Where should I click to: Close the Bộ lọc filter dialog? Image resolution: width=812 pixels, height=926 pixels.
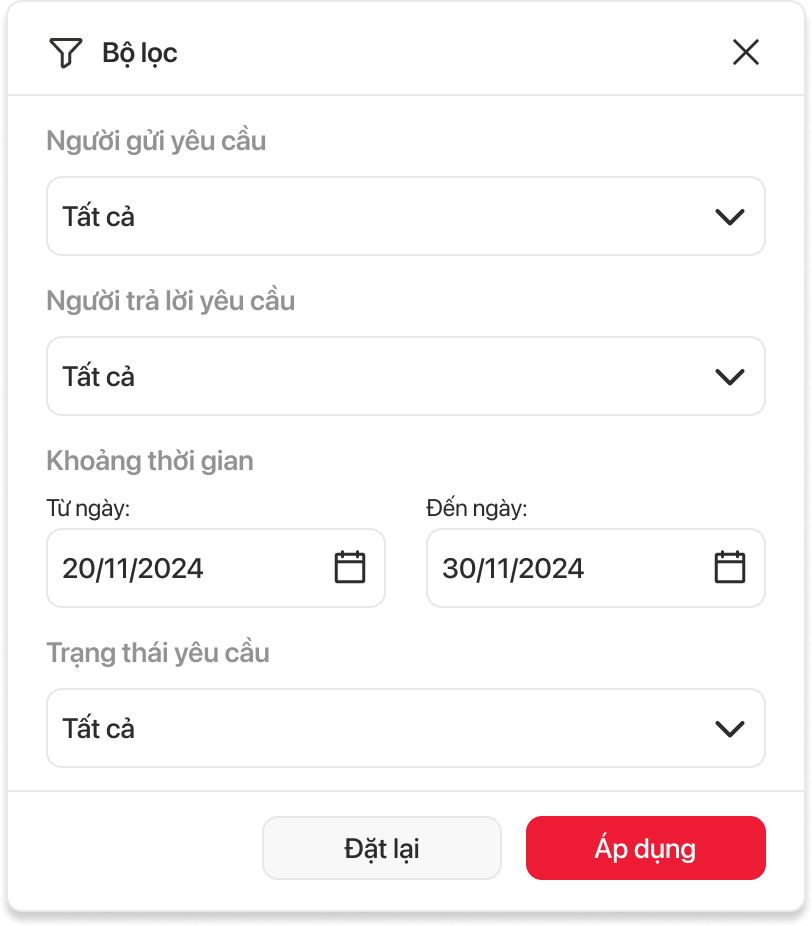tap(746, 52)
